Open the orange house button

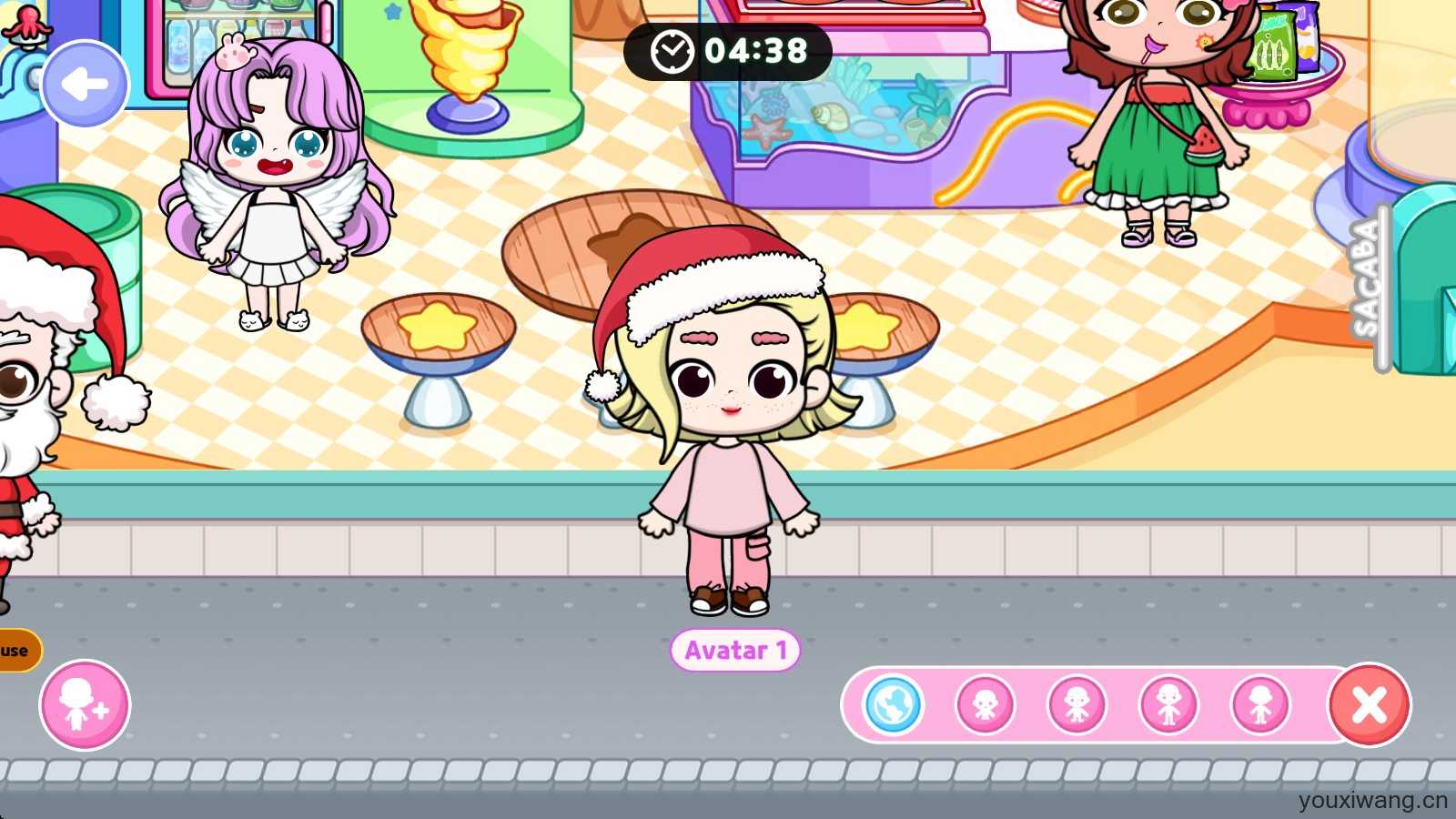tap(16, 651)
